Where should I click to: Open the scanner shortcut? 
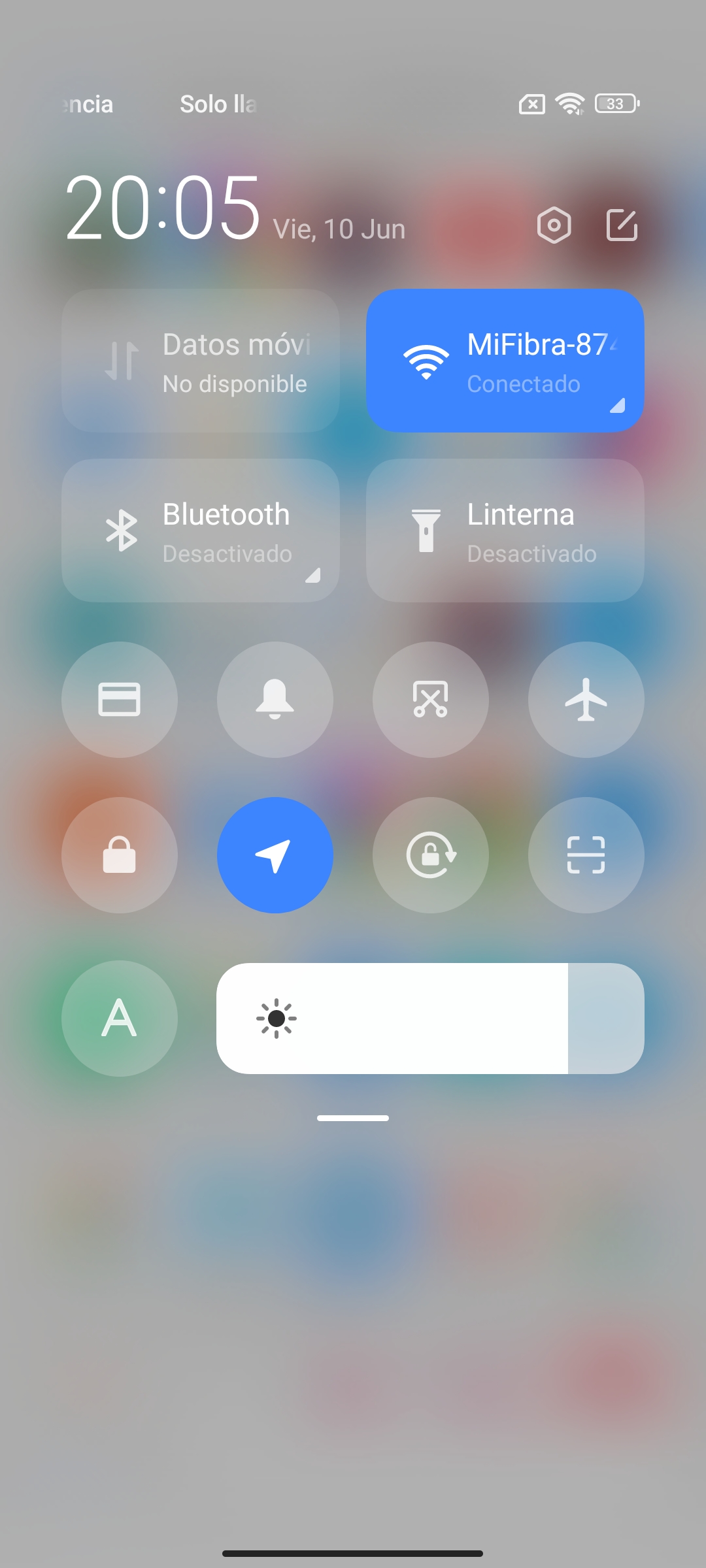(586, 855)
